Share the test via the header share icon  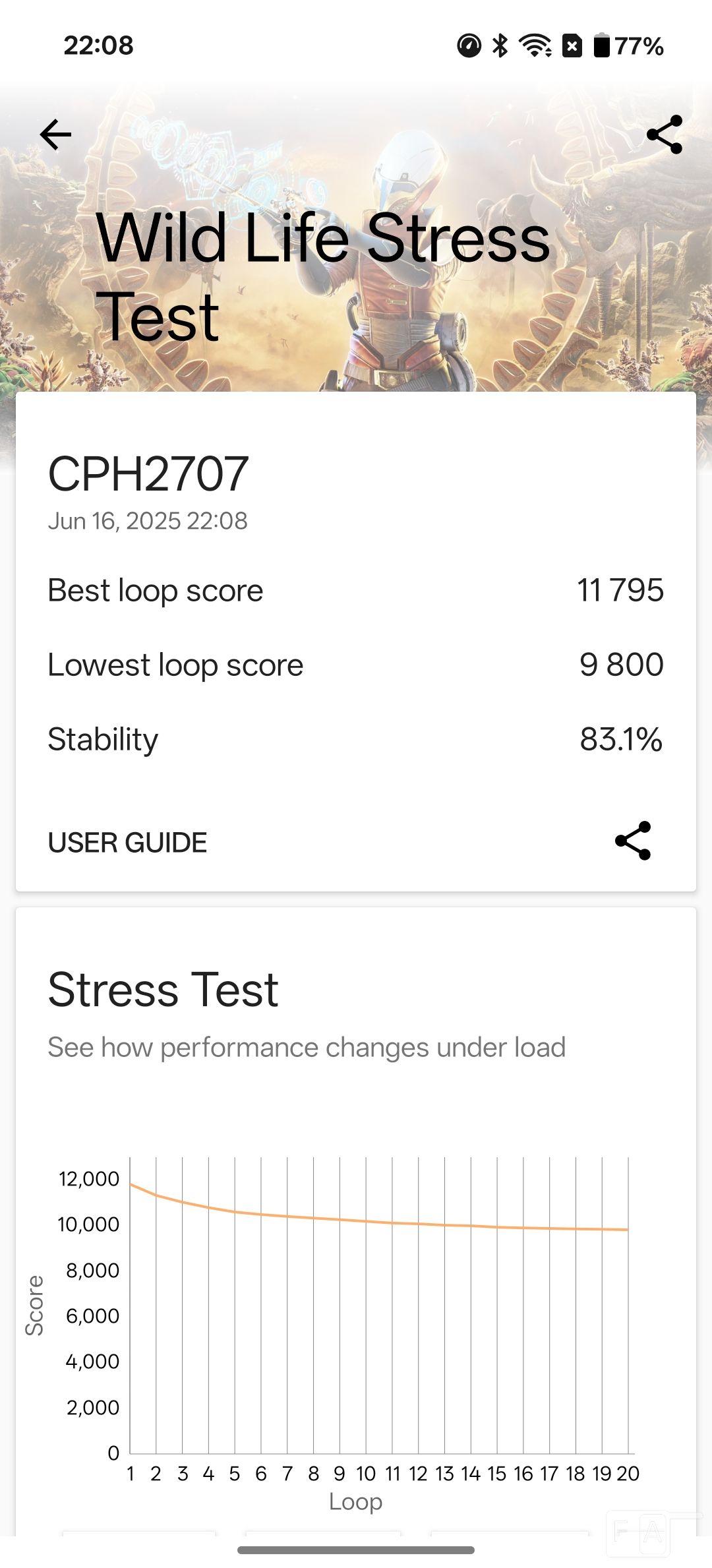point(665,135)
